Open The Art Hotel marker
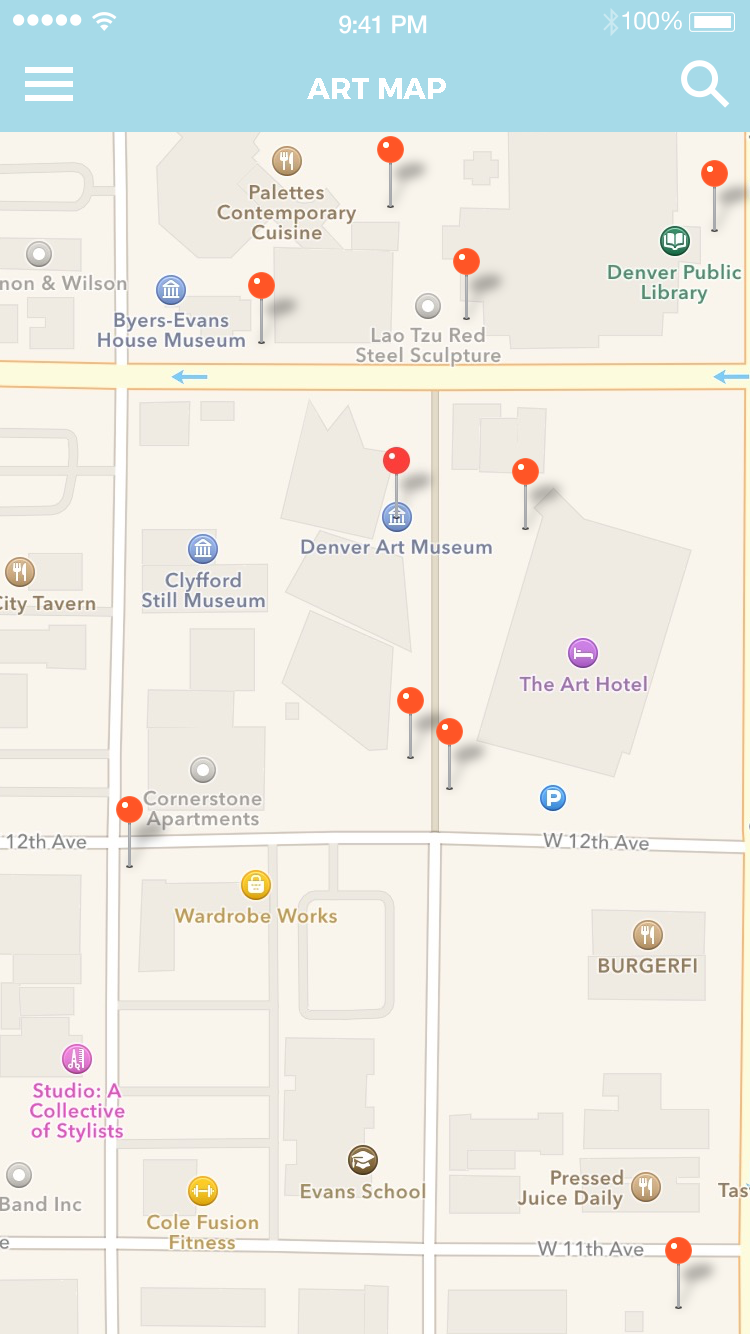This screenshot has height=1334, width=750. coord(583,653)
